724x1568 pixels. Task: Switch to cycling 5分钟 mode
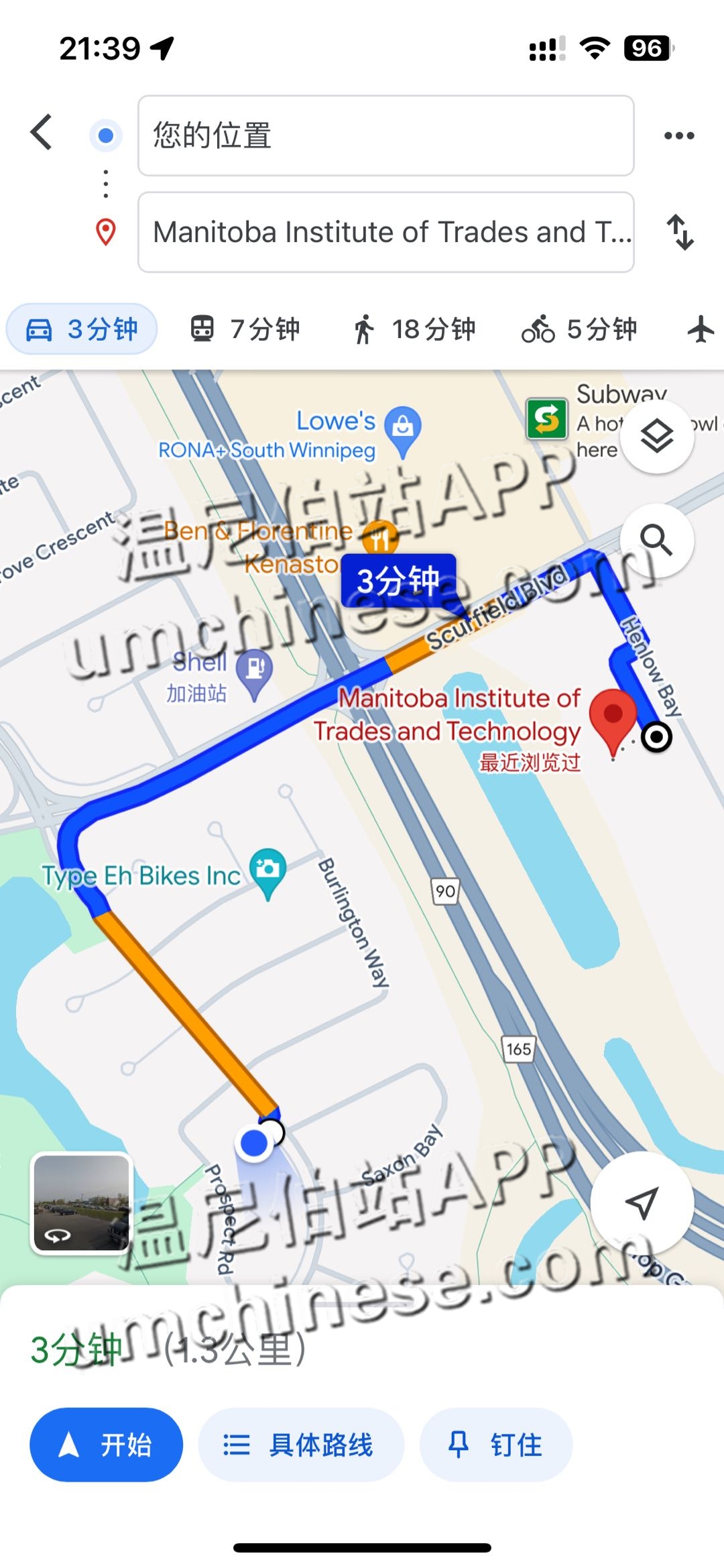pyautogui.click(x=579, y=329)
